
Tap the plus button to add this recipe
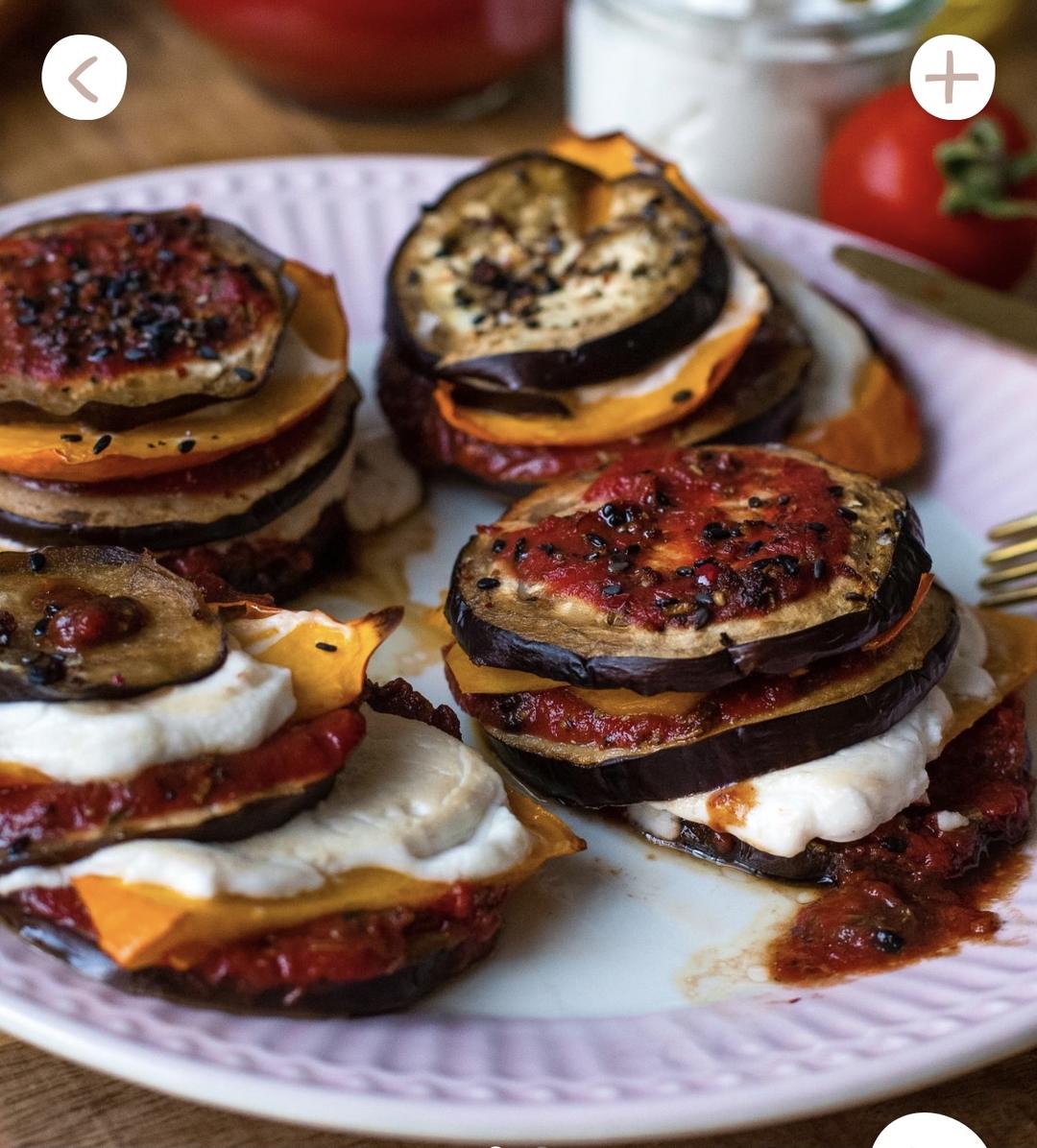click(x=952, y=78)
